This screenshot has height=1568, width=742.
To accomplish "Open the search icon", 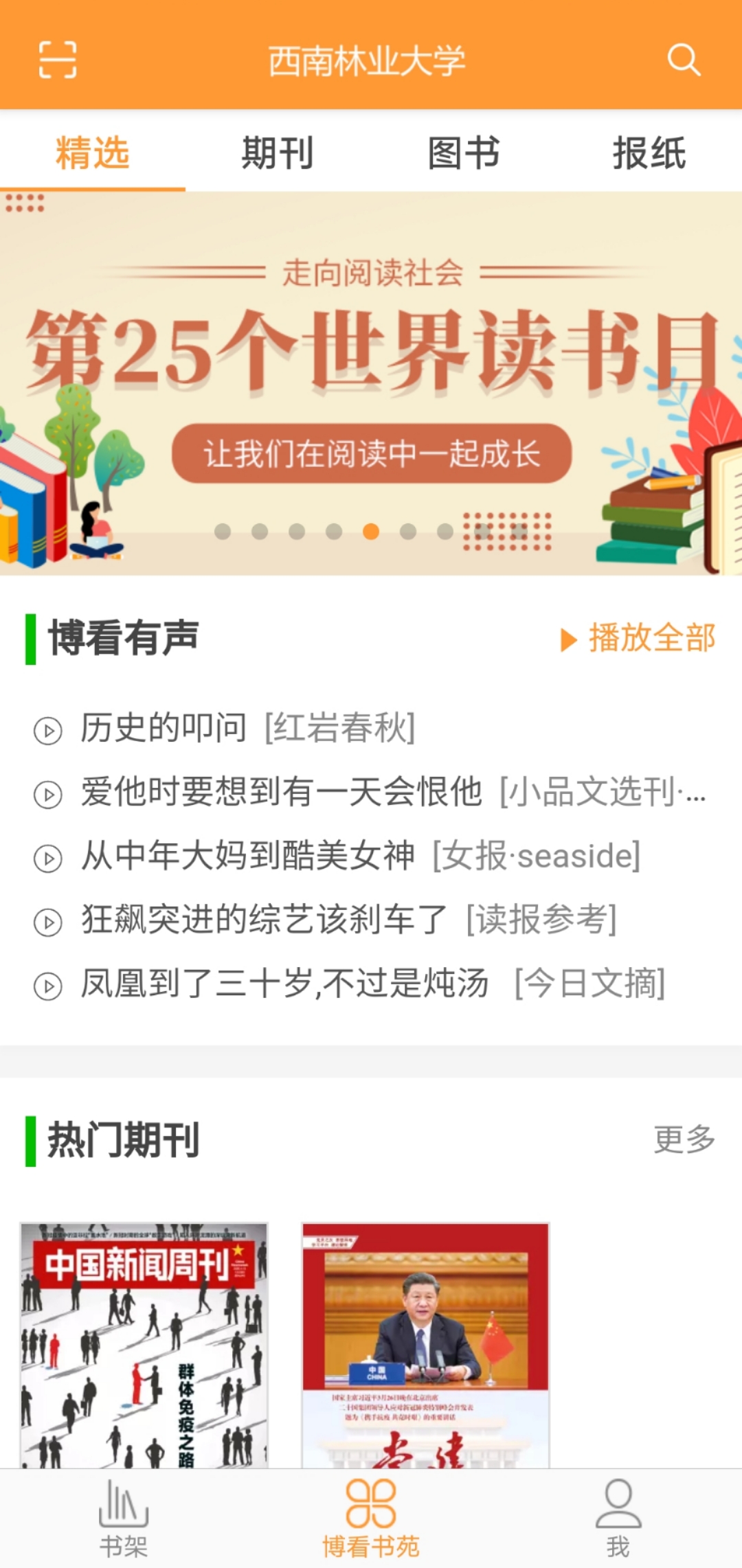I will [682, 60].
